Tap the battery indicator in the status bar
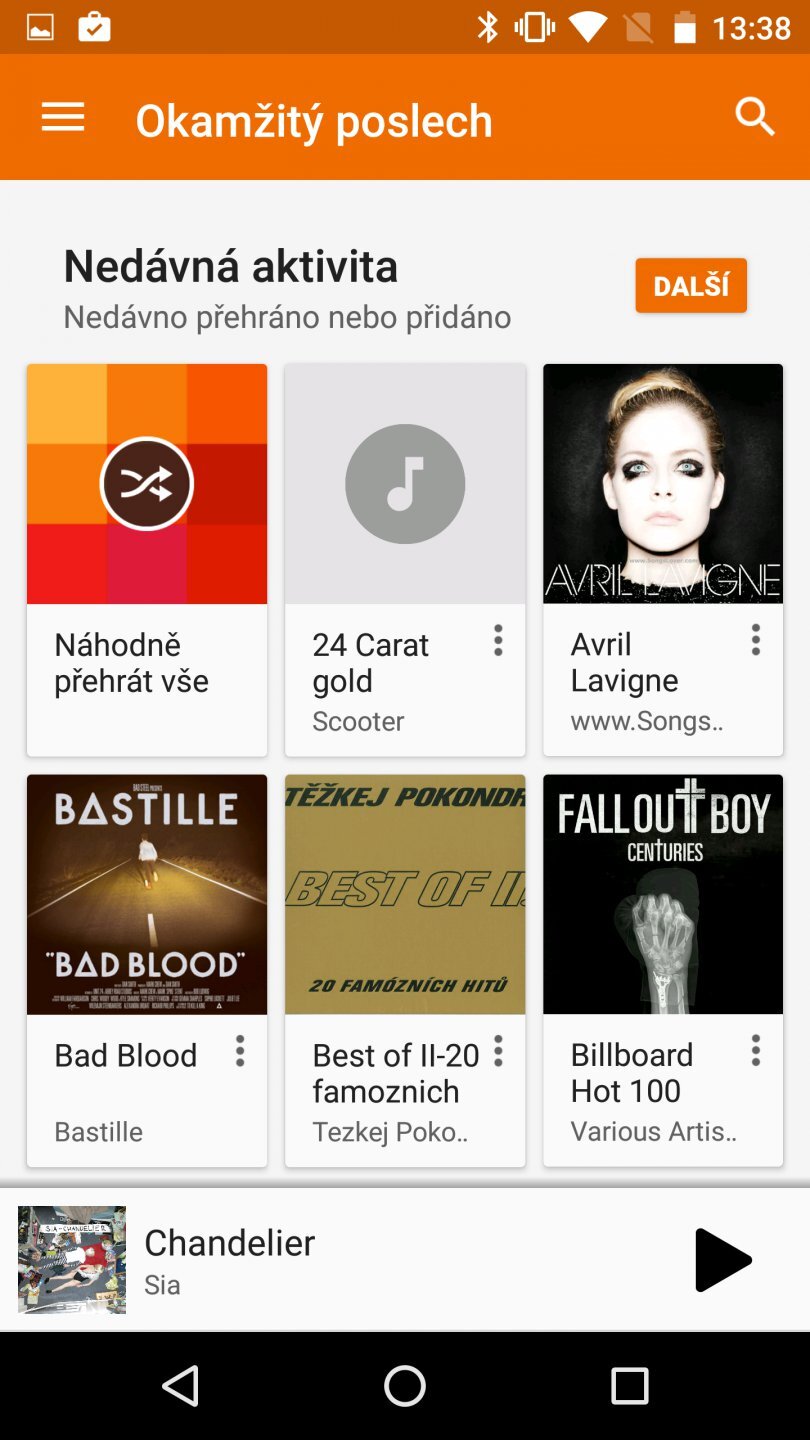Screen dimensions: 810x1440 tap(686, 26)
